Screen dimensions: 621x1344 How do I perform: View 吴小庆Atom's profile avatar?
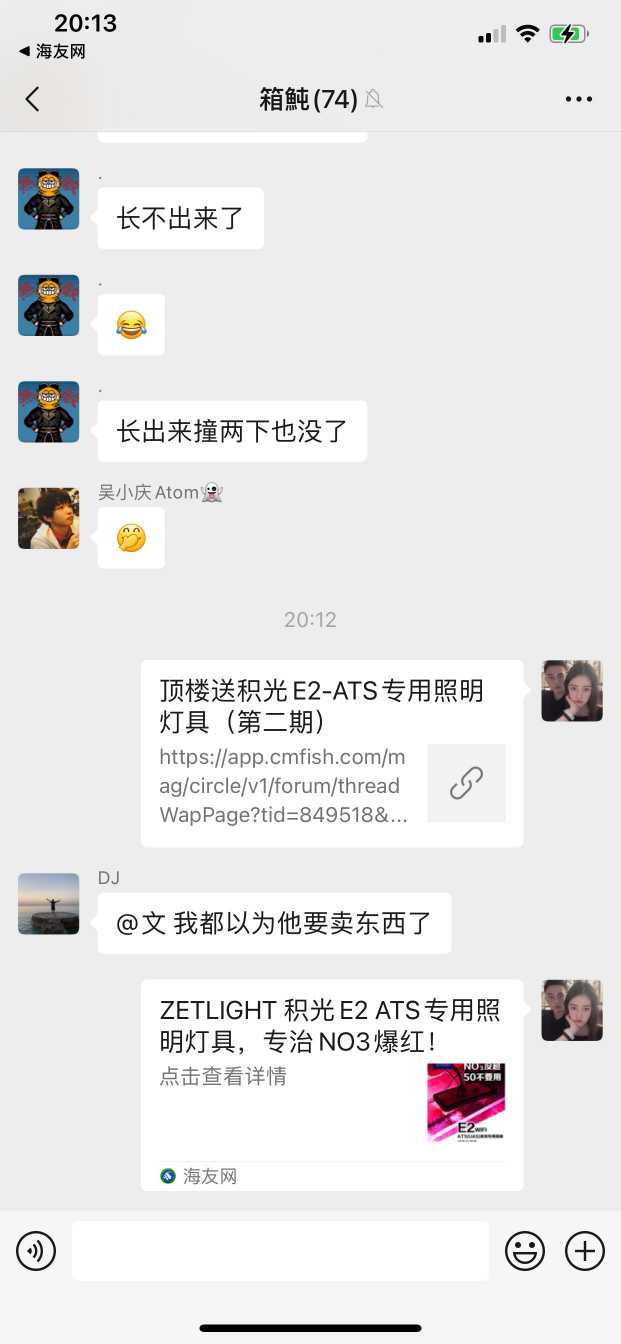pyautogui.click(x=48, y=518)
